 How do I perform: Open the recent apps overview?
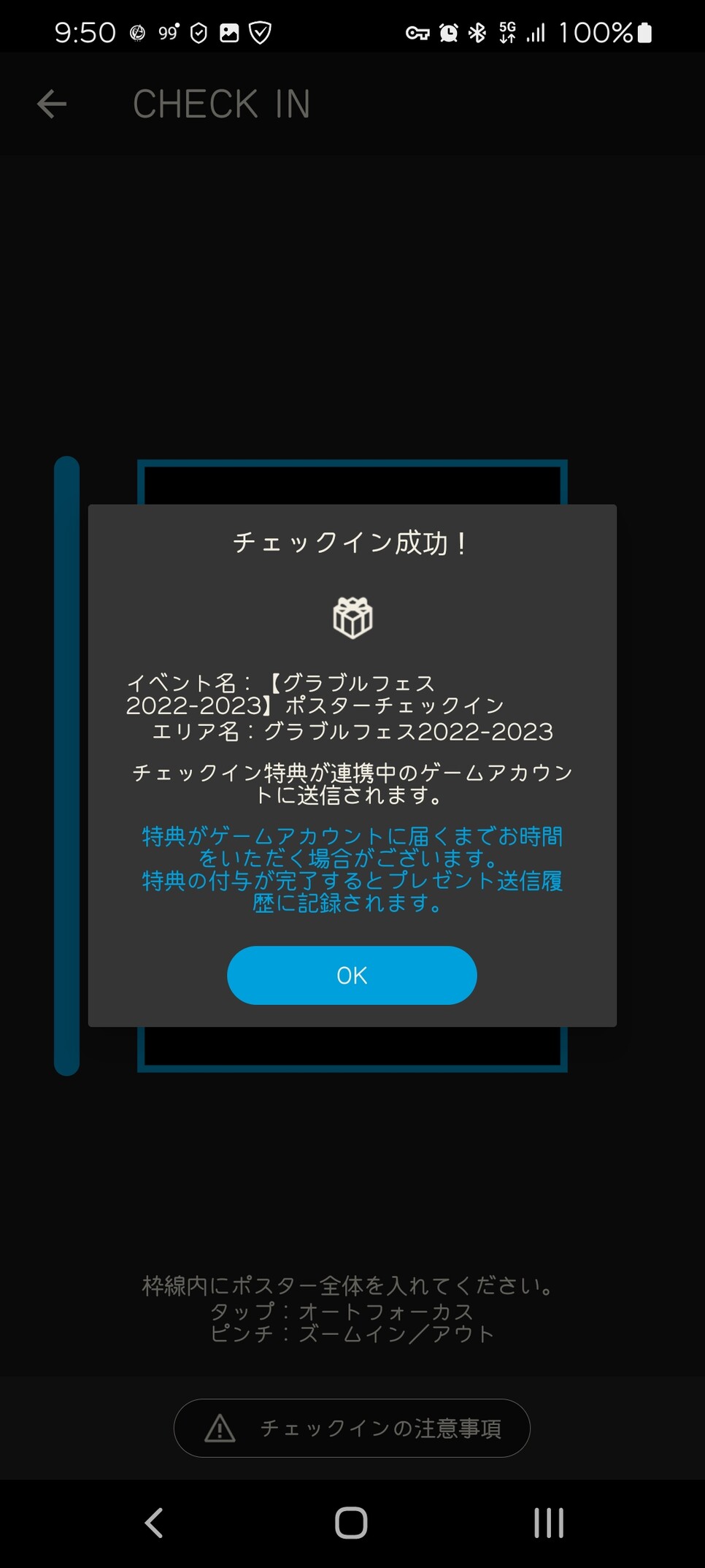(x=549, y=1523)
